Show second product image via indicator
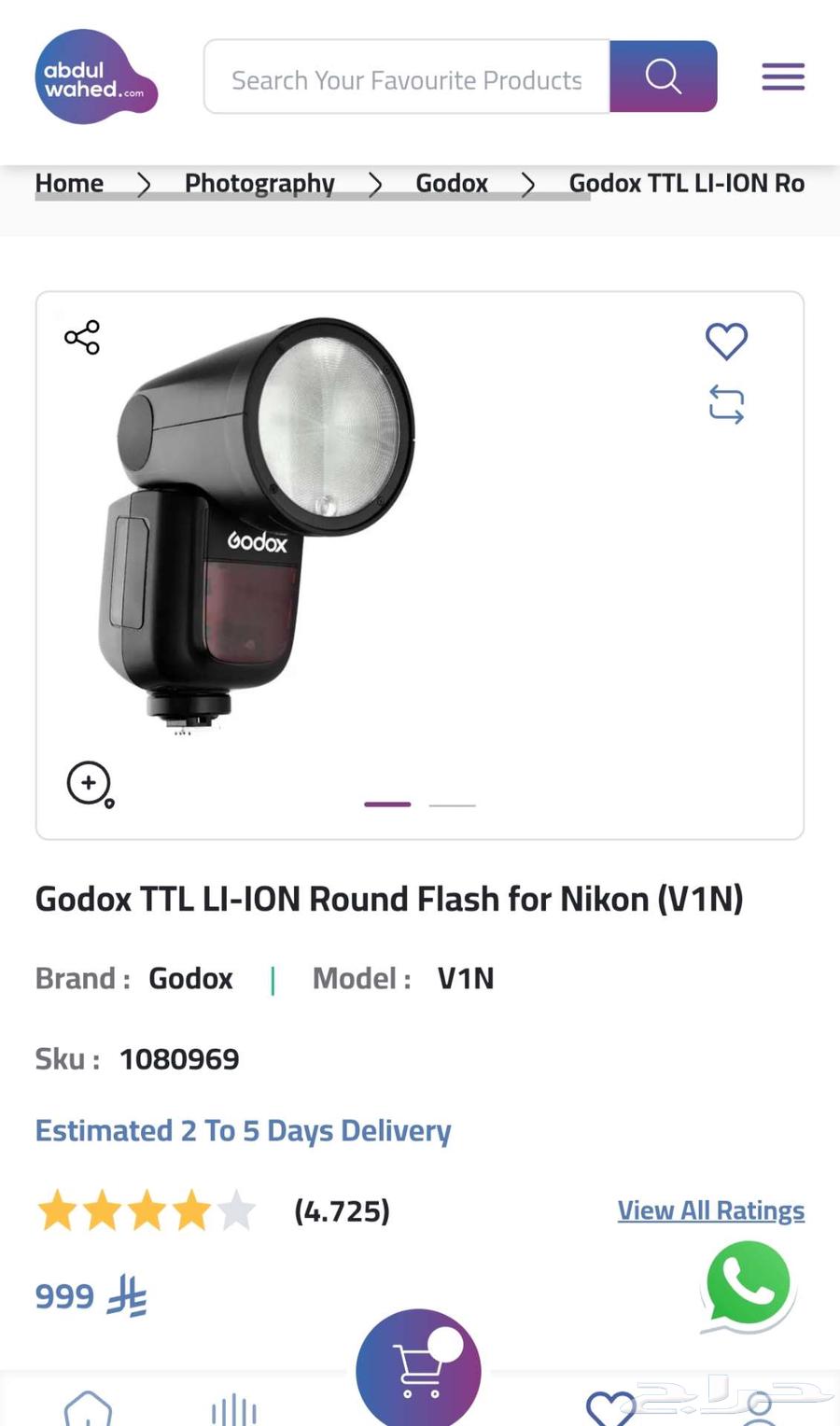The width and height of the screenshot is (840, 1426). (453, 804)
